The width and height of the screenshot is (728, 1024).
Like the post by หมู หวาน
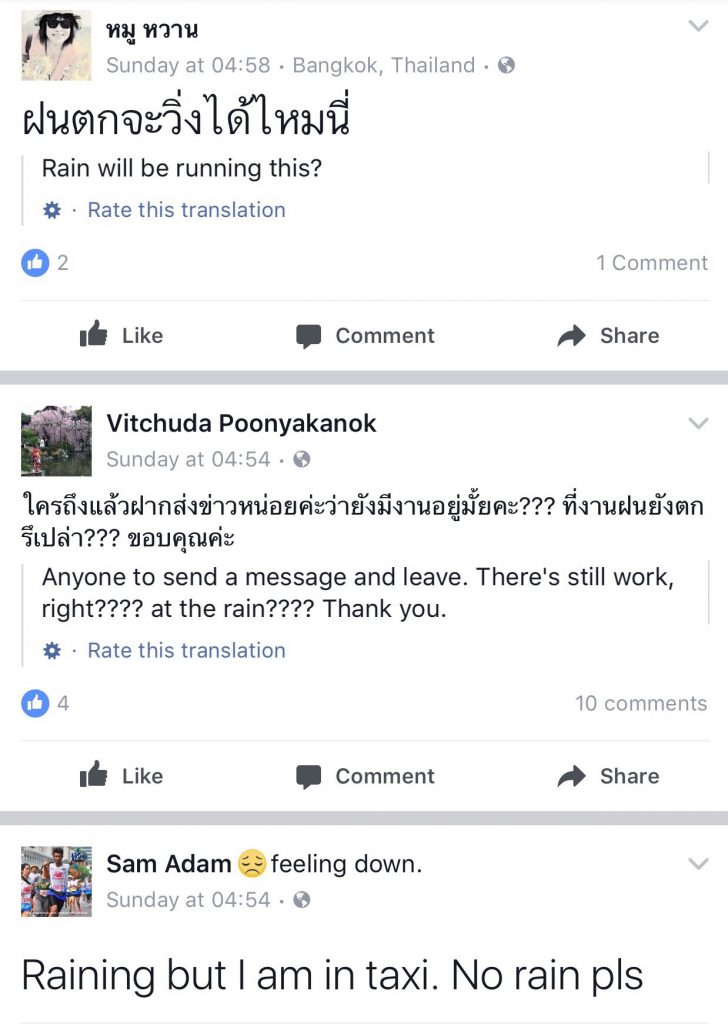coord(121,336)
